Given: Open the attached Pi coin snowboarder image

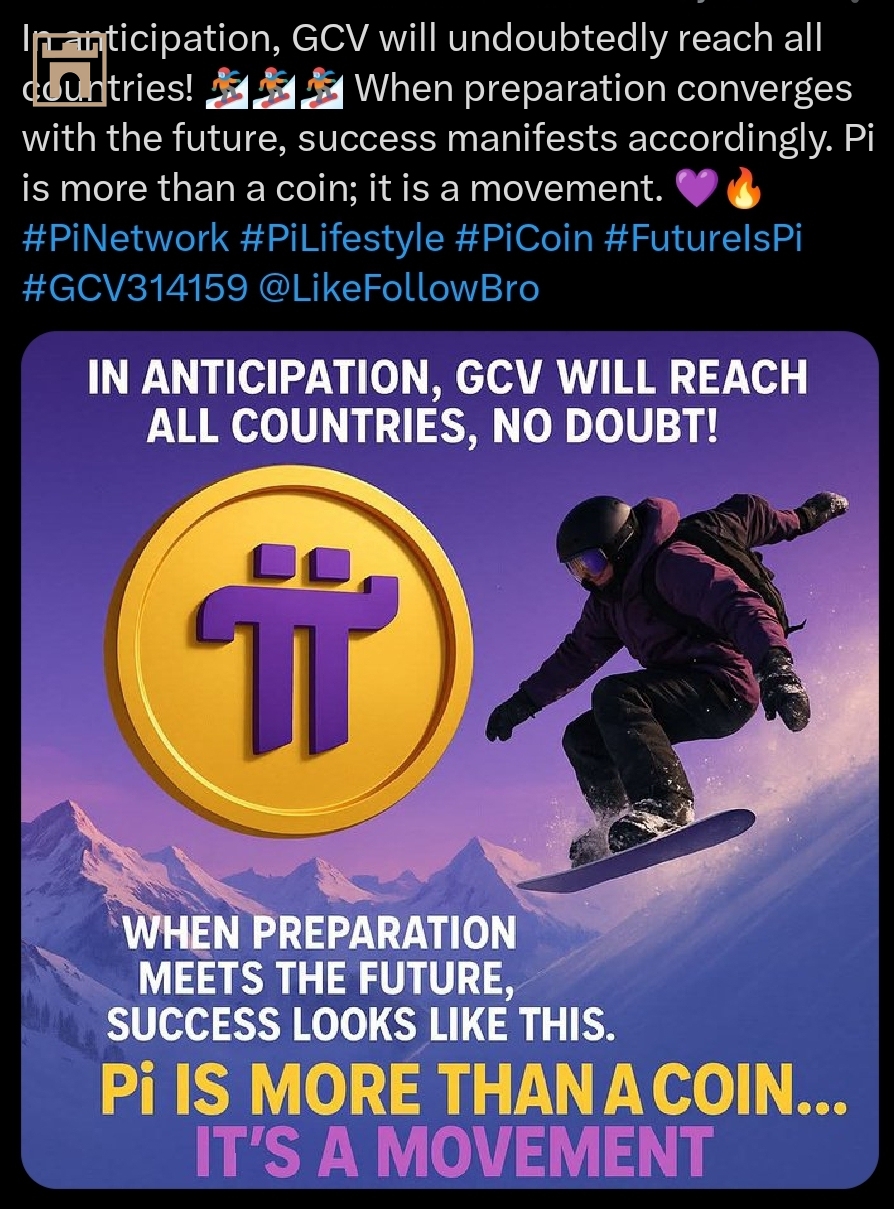Looking at the screenshot, I should coord(449,760).
